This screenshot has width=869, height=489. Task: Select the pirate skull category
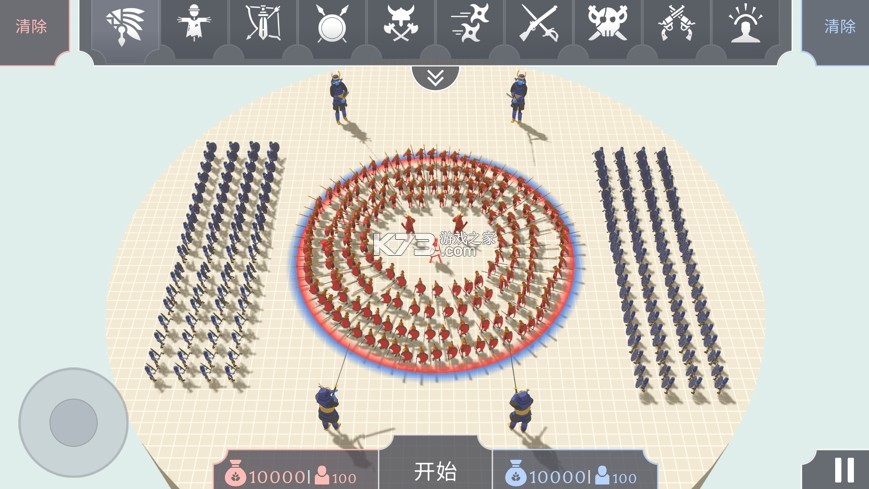coord(607,23)
